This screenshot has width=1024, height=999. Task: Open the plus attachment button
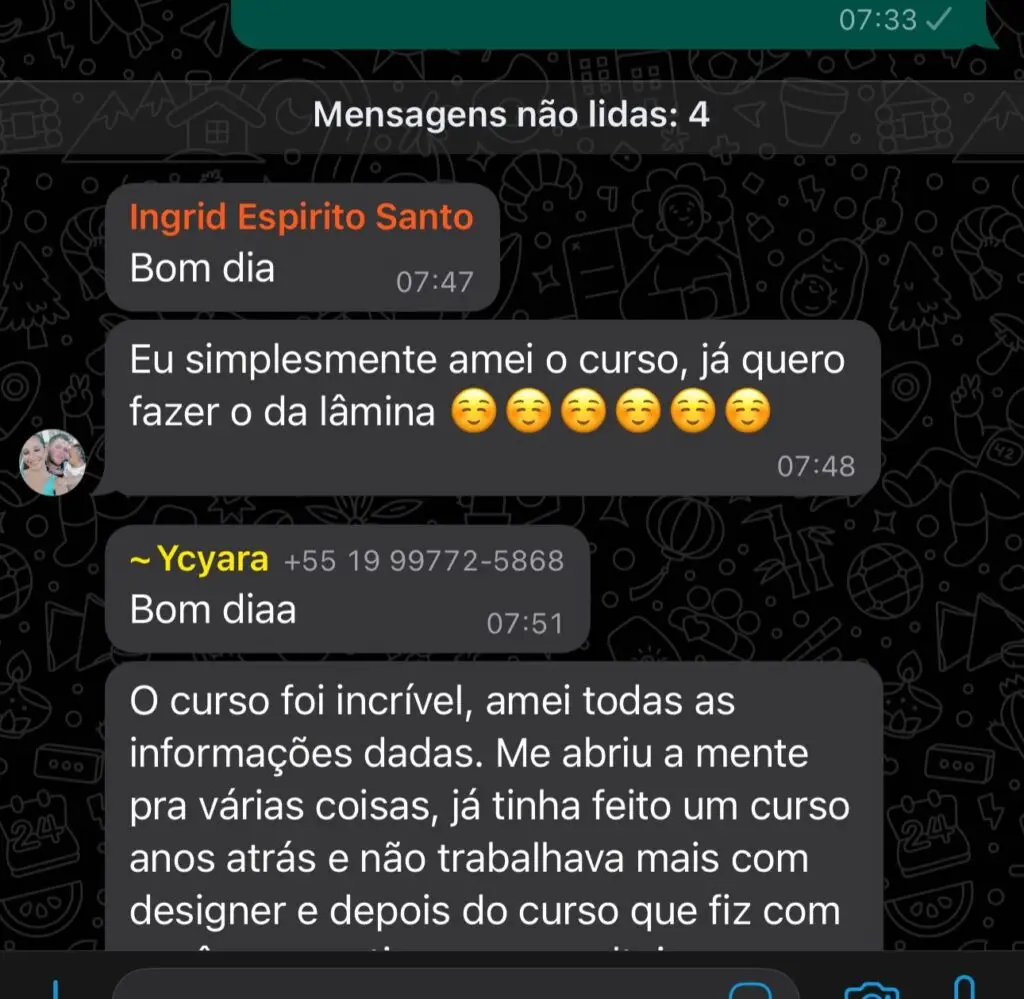point(56,990)
